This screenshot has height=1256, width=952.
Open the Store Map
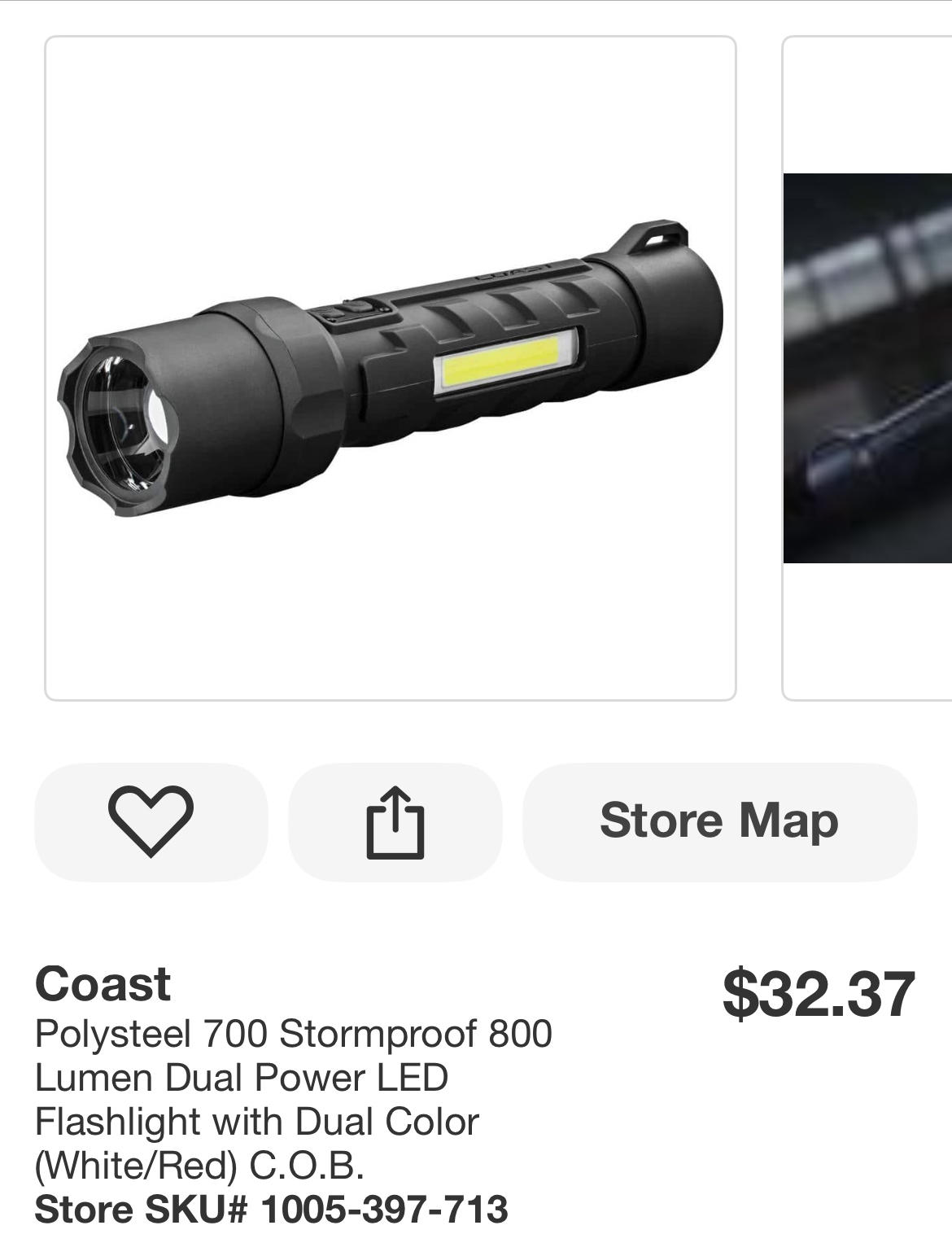(x=719, y=821)
